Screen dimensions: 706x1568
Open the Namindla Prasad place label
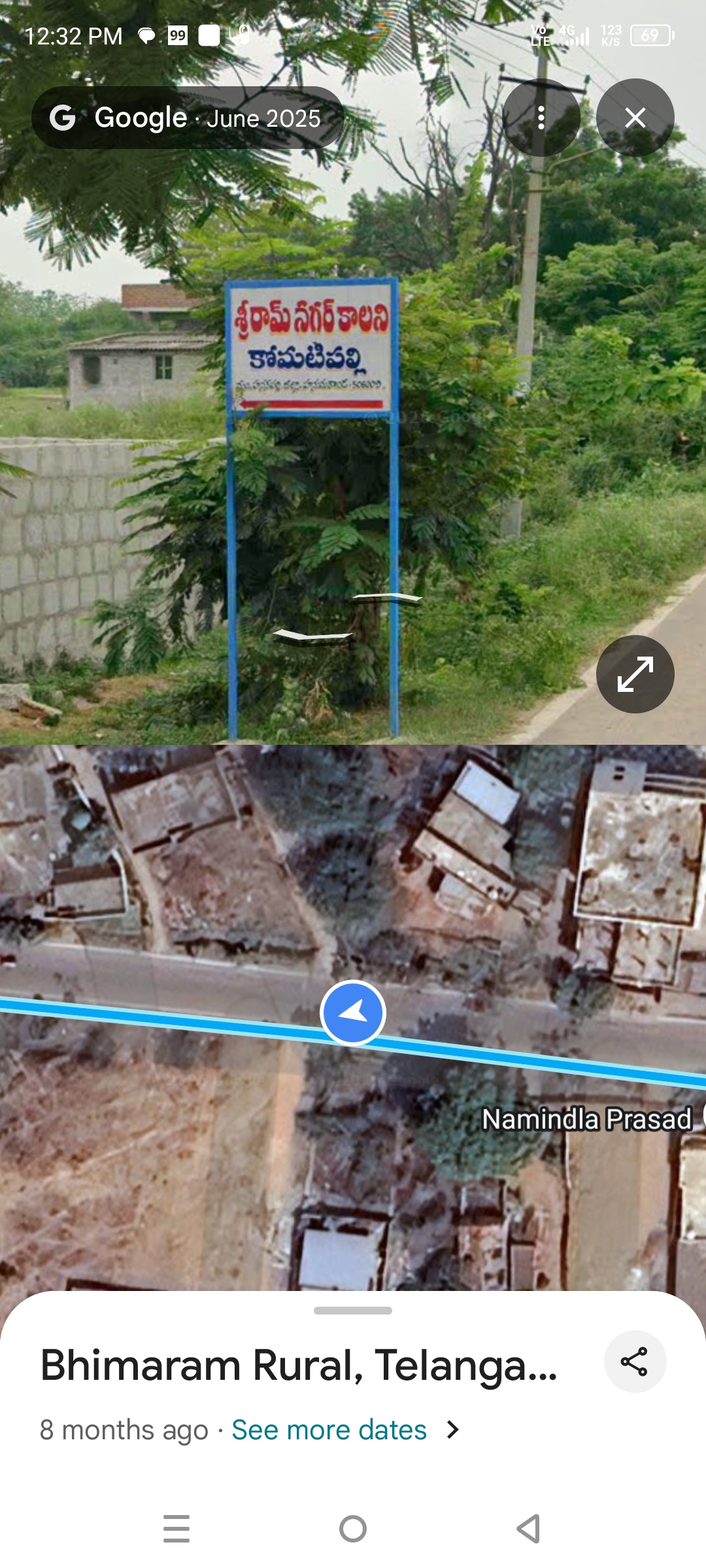click(586, 1119)
